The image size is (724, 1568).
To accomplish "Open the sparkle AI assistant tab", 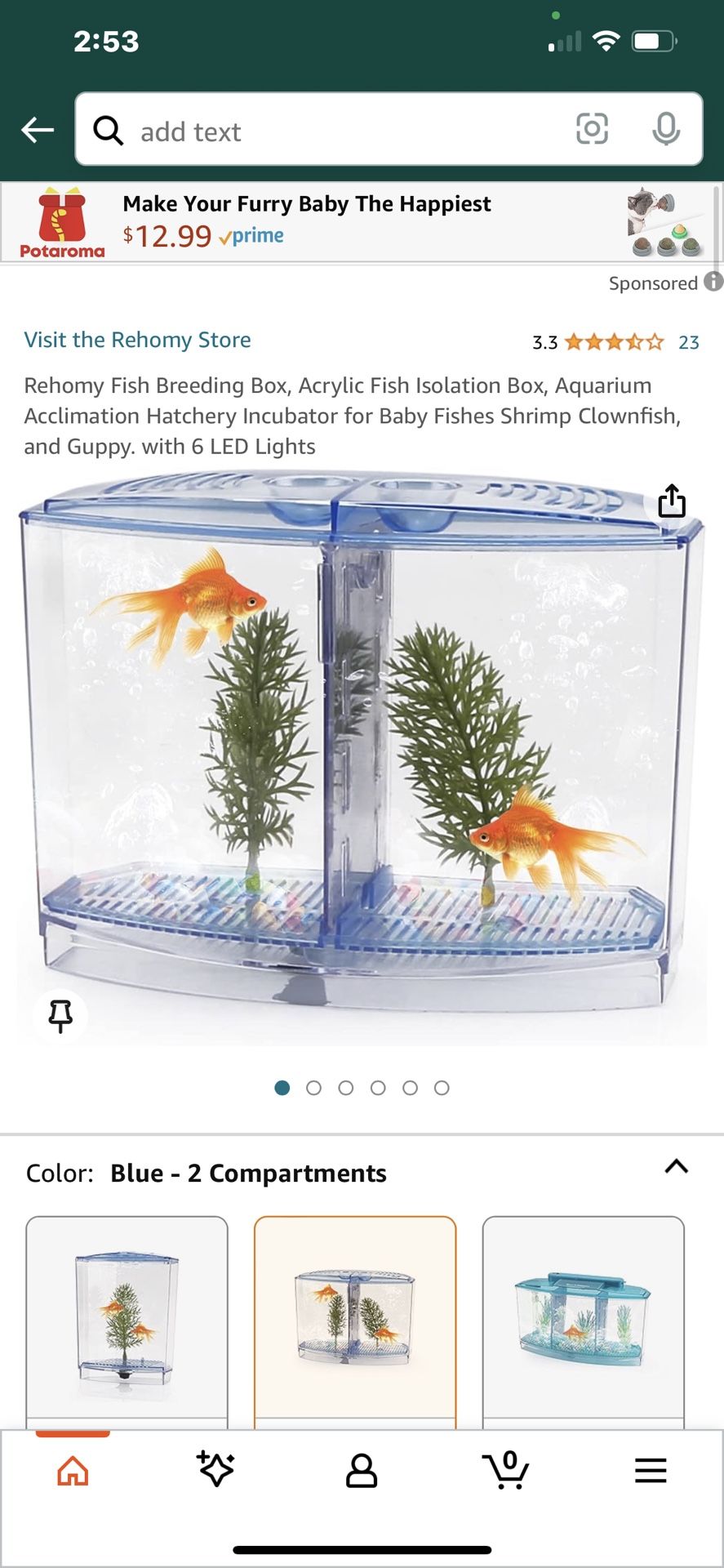I will click(216, 1469).
